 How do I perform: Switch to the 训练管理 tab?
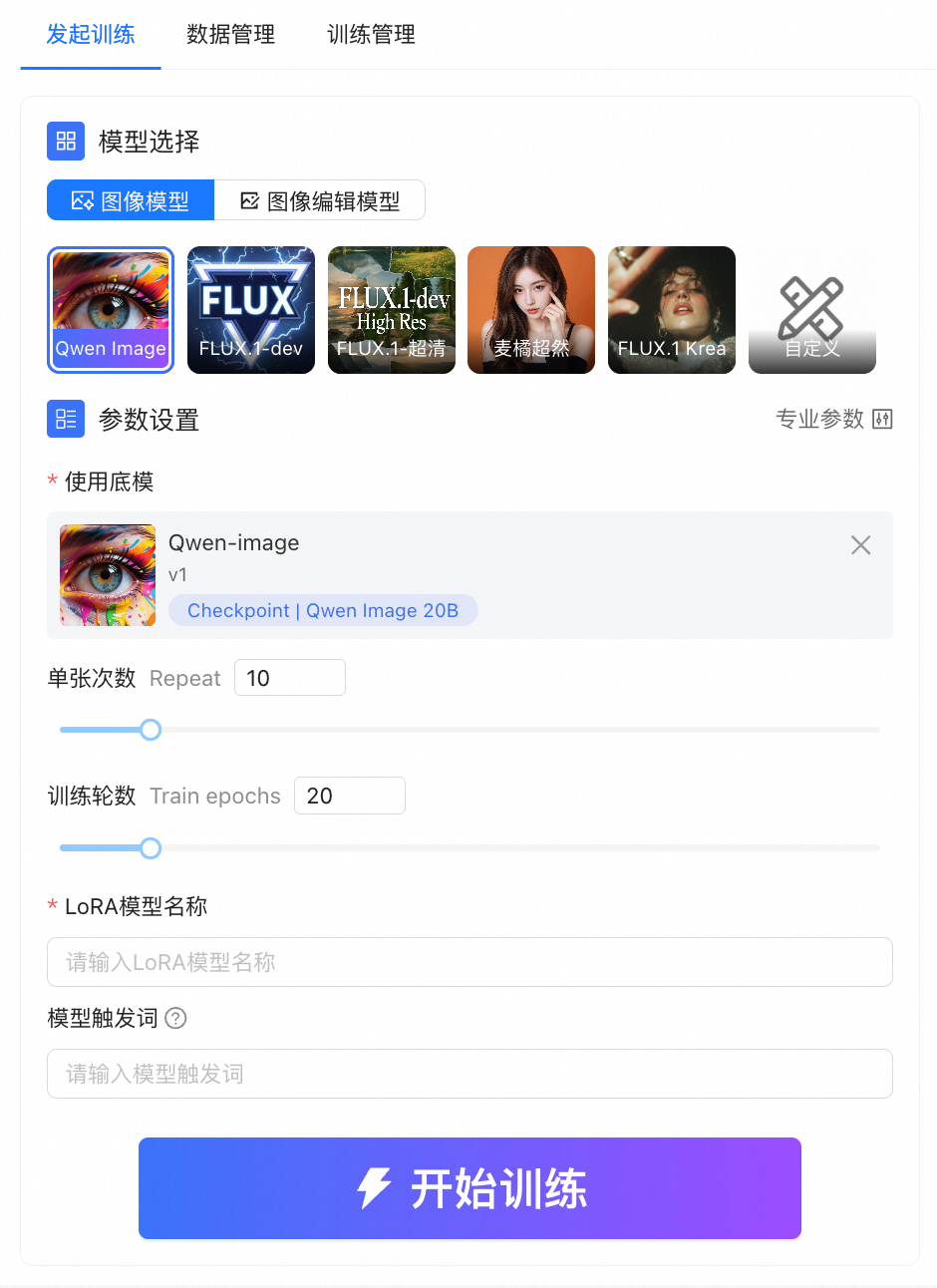coord(371,35)
